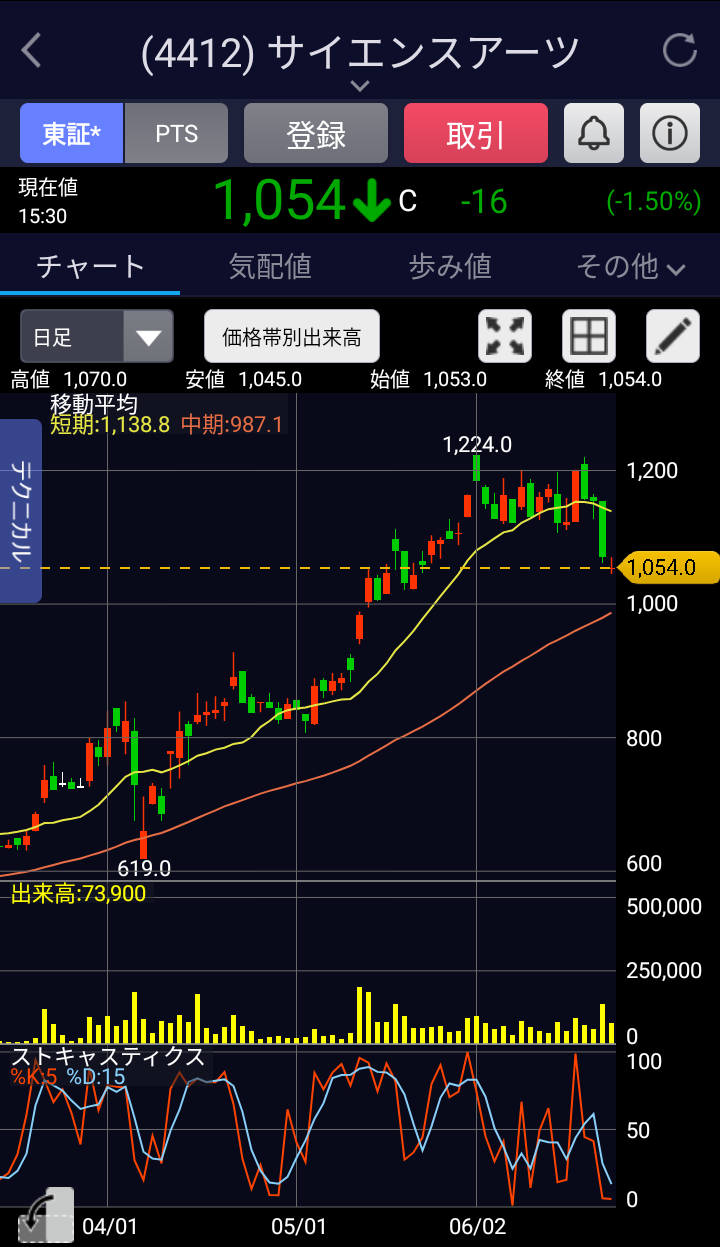Image resolution: width=720 pixels, height=1247 pixels.
Task: Open the multi-chart grid view
Action: [x=589, y=336]
